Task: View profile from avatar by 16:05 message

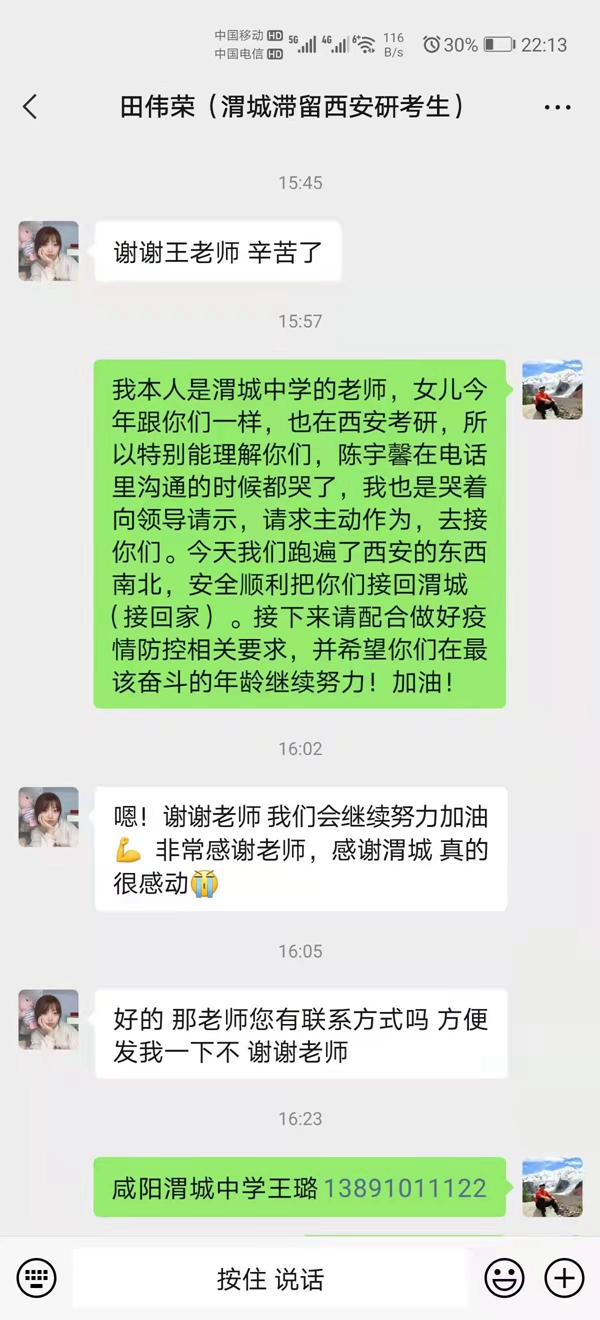Action: 48,1020
